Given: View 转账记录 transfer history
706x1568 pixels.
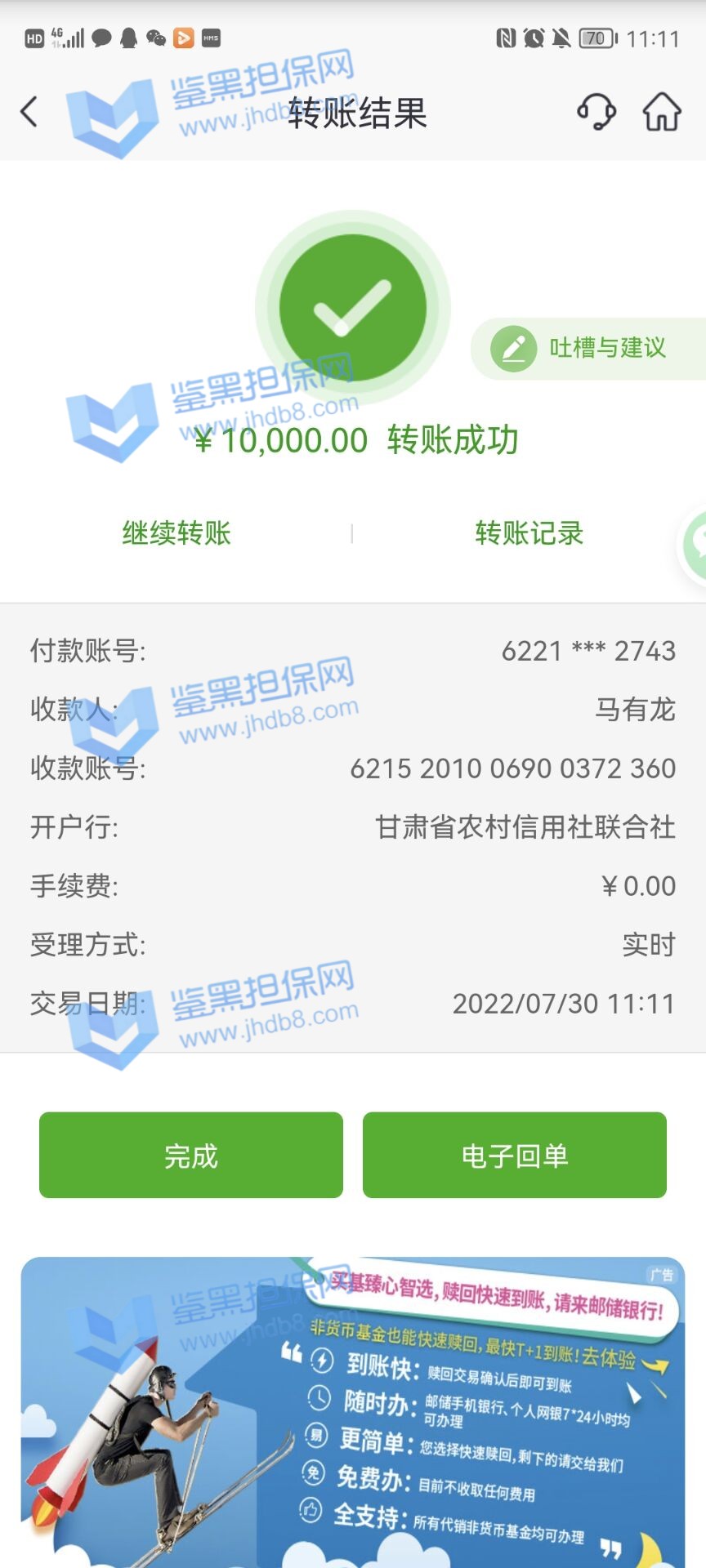Looking at the screenshot, I should (529, 533).
